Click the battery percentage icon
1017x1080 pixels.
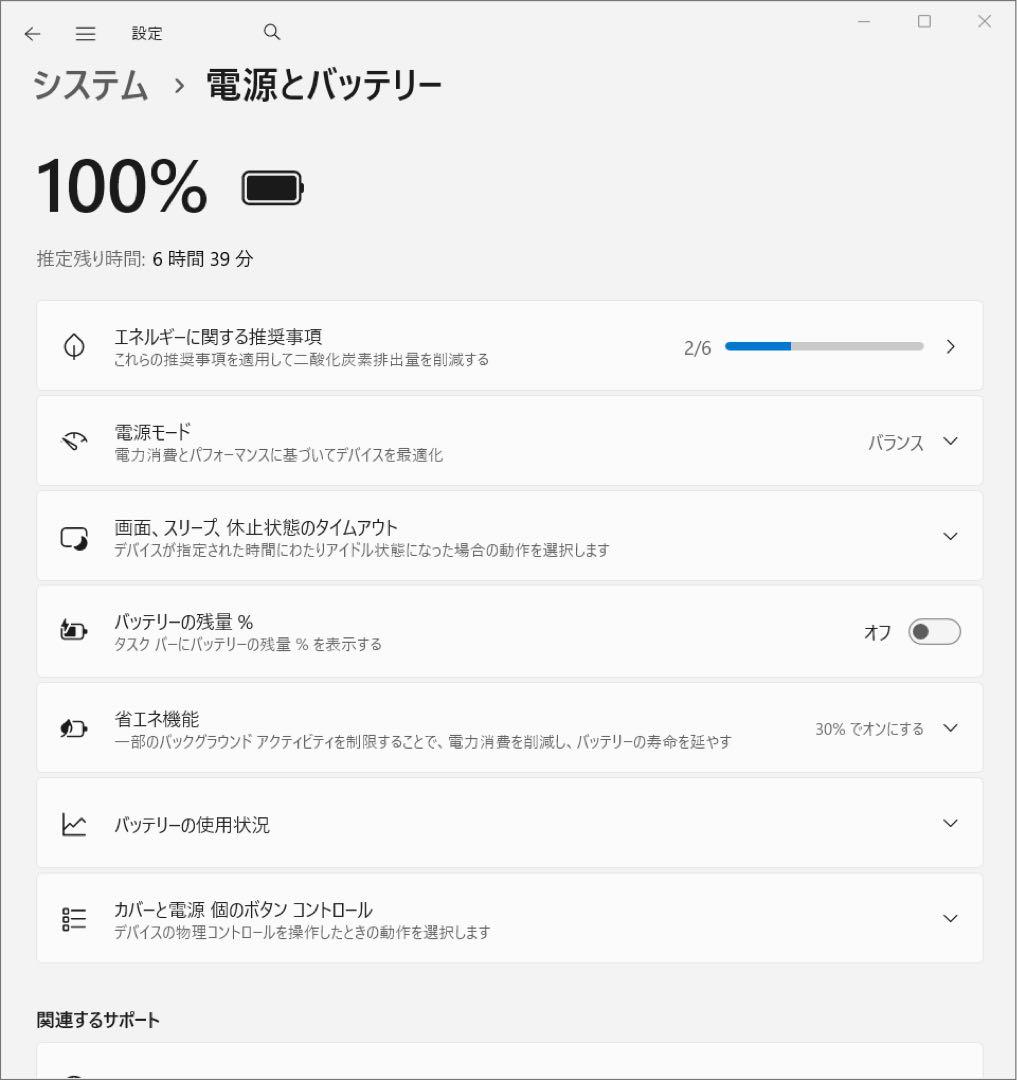tap(73, 631)
